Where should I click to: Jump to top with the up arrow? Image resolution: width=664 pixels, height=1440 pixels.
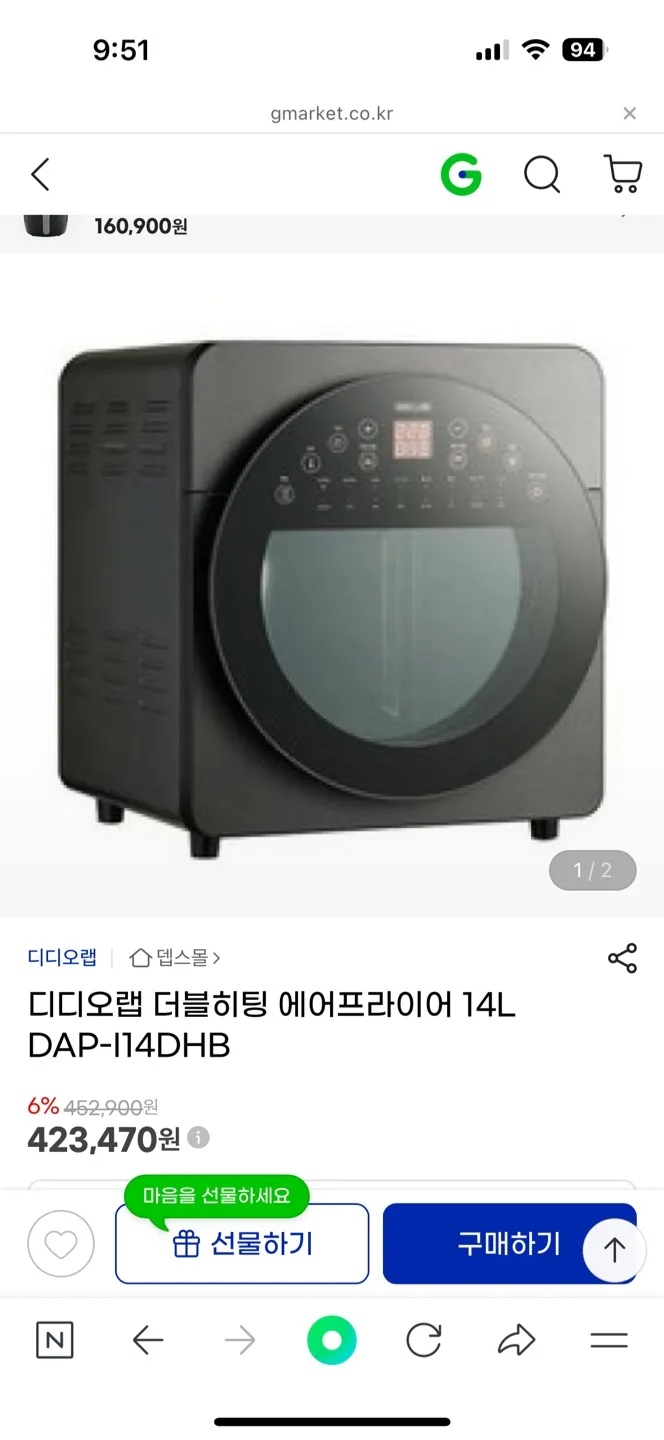614,1250
